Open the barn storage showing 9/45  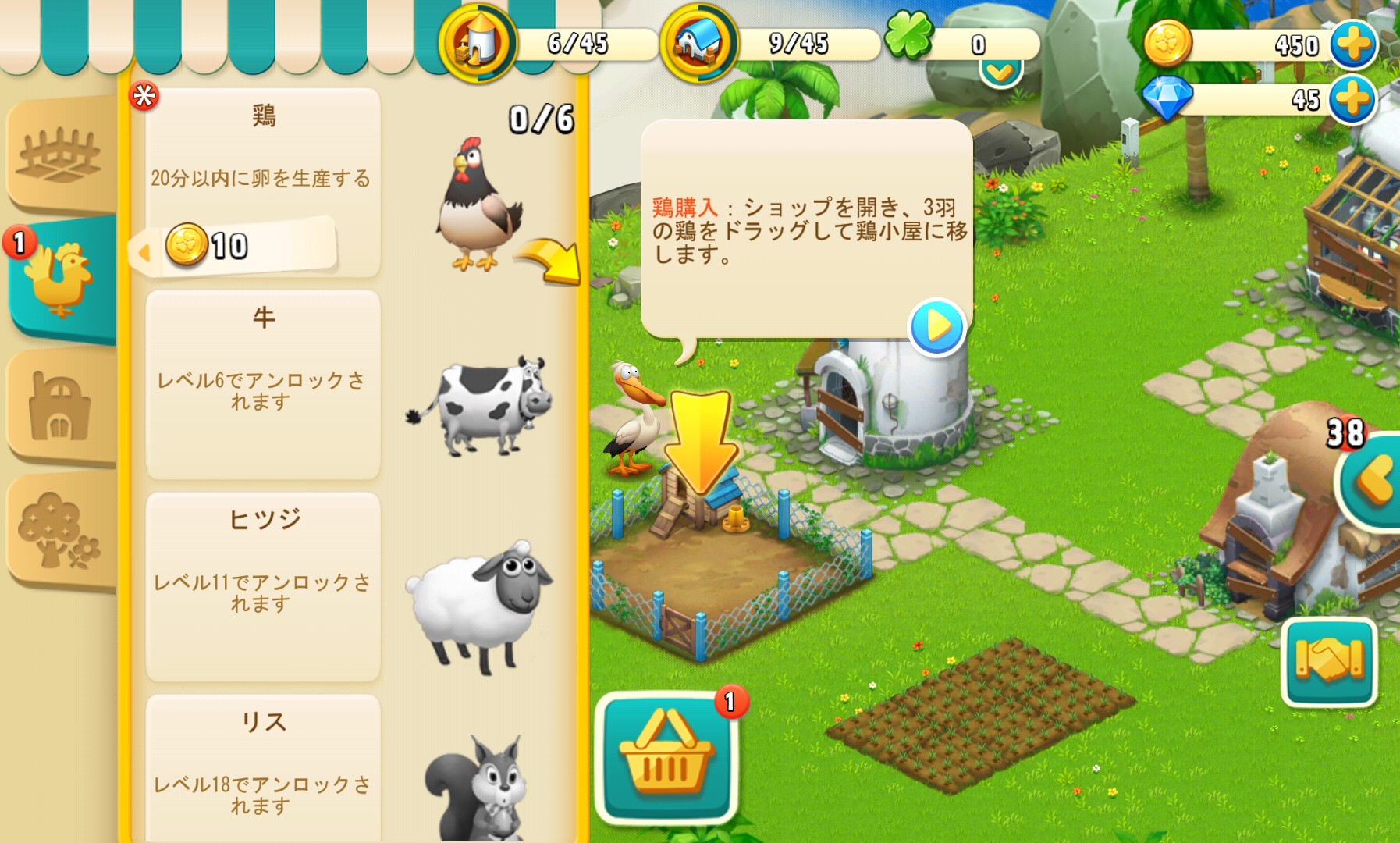pos(699,44)
